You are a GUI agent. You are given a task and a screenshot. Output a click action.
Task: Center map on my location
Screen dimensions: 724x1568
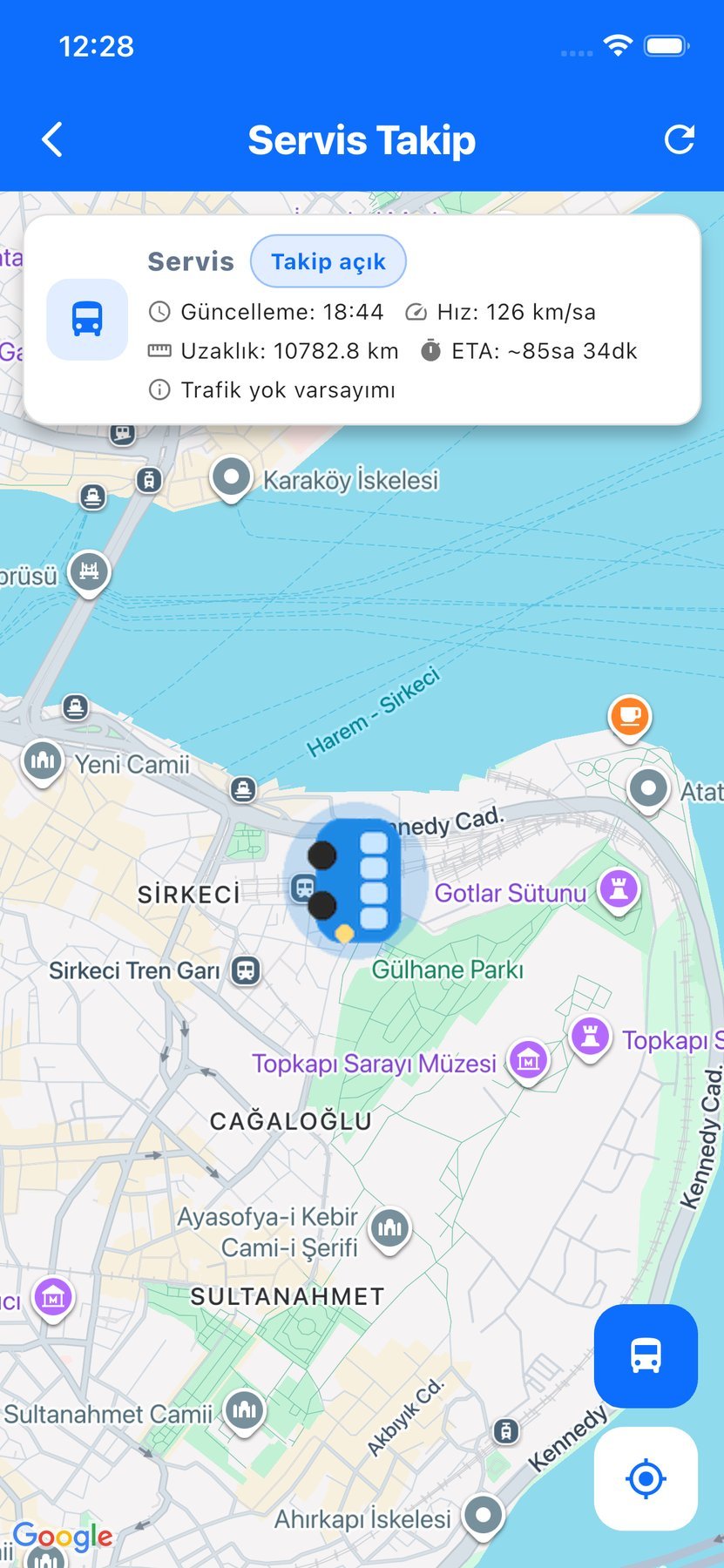(645, 1478)
